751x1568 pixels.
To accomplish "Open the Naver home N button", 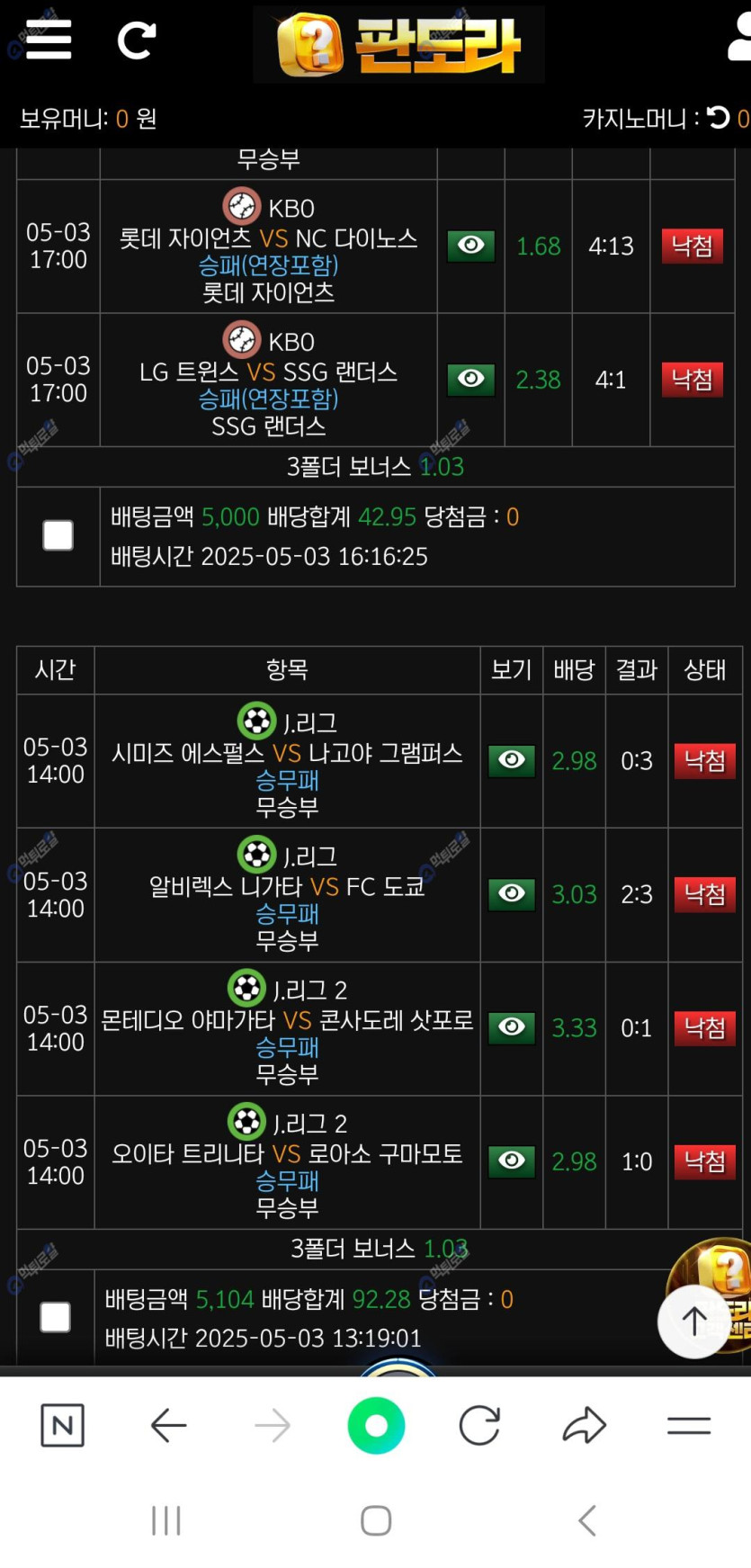I will click(x=63, y=1425).
